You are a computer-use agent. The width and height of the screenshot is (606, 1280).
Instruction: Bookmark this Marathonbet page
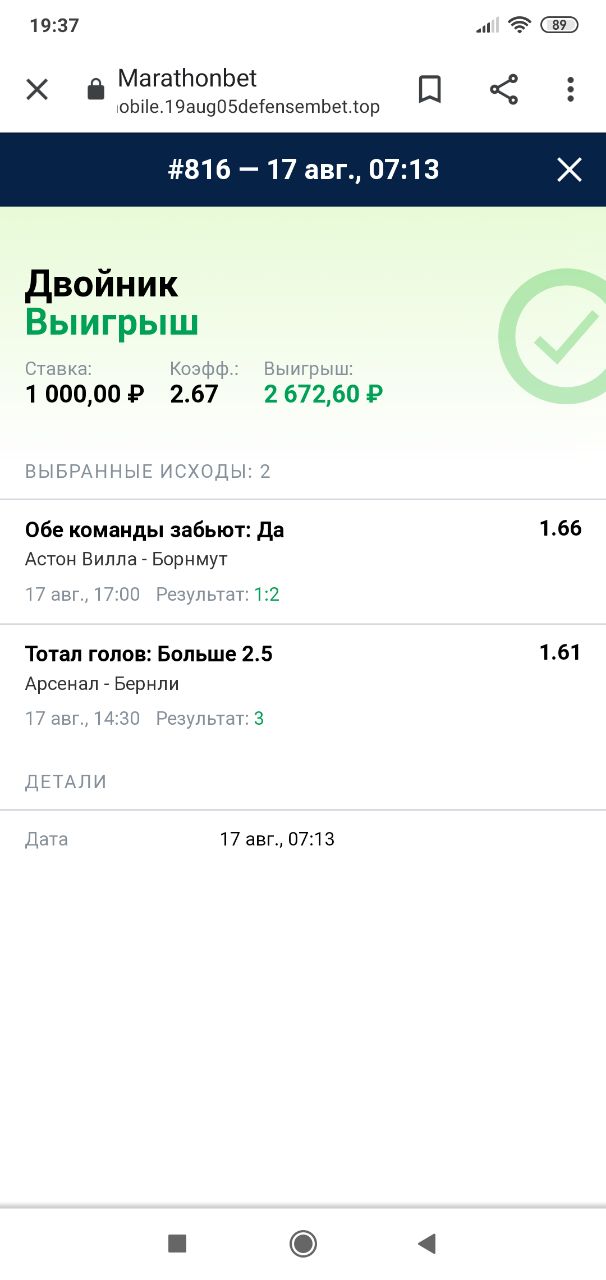430,90
